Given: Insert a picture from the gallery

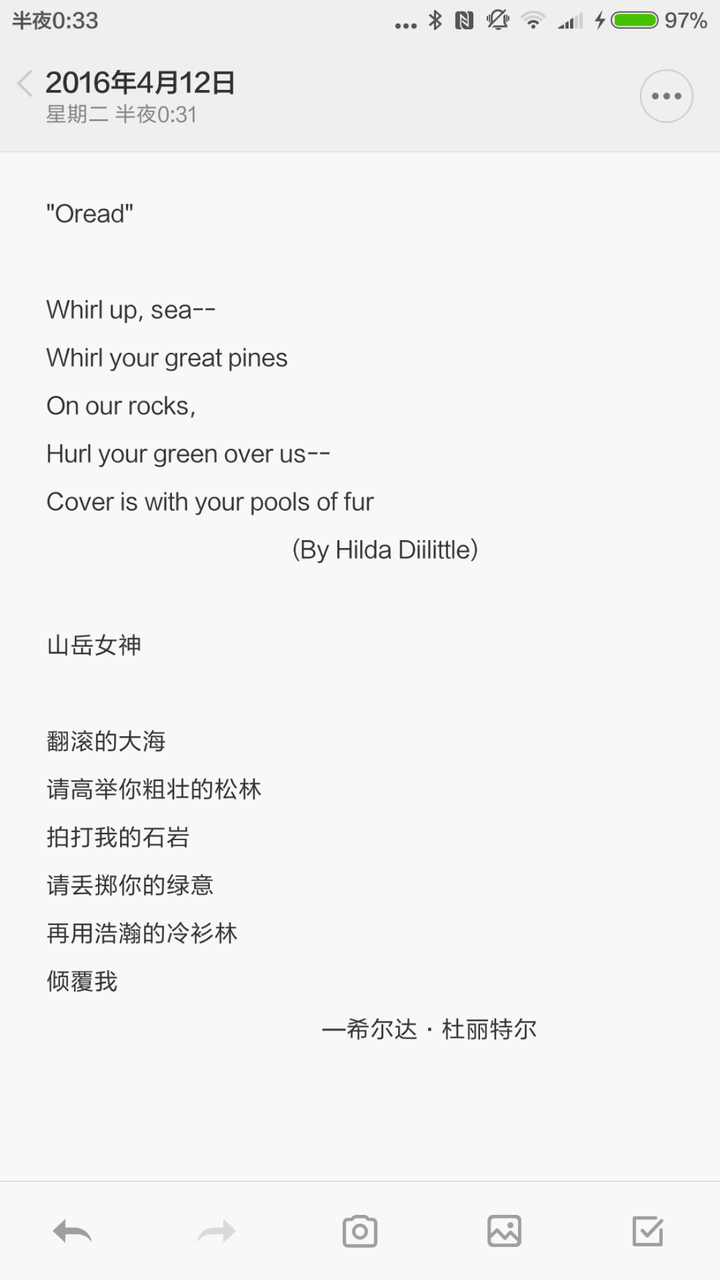Looking at the screenshot, I should pos(504,1231).
